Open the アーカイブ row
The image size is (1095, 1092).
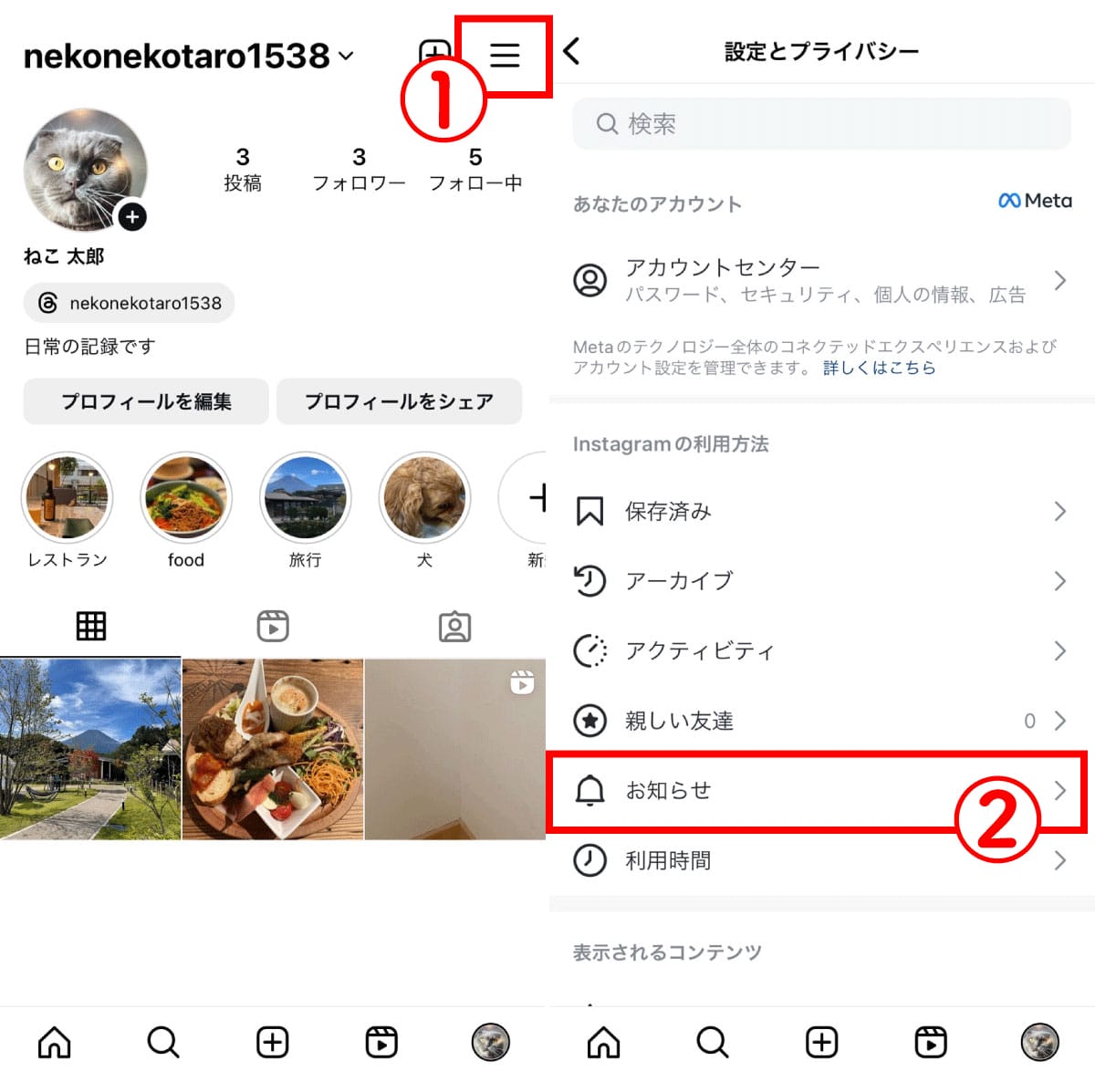[x=819, y=581]
